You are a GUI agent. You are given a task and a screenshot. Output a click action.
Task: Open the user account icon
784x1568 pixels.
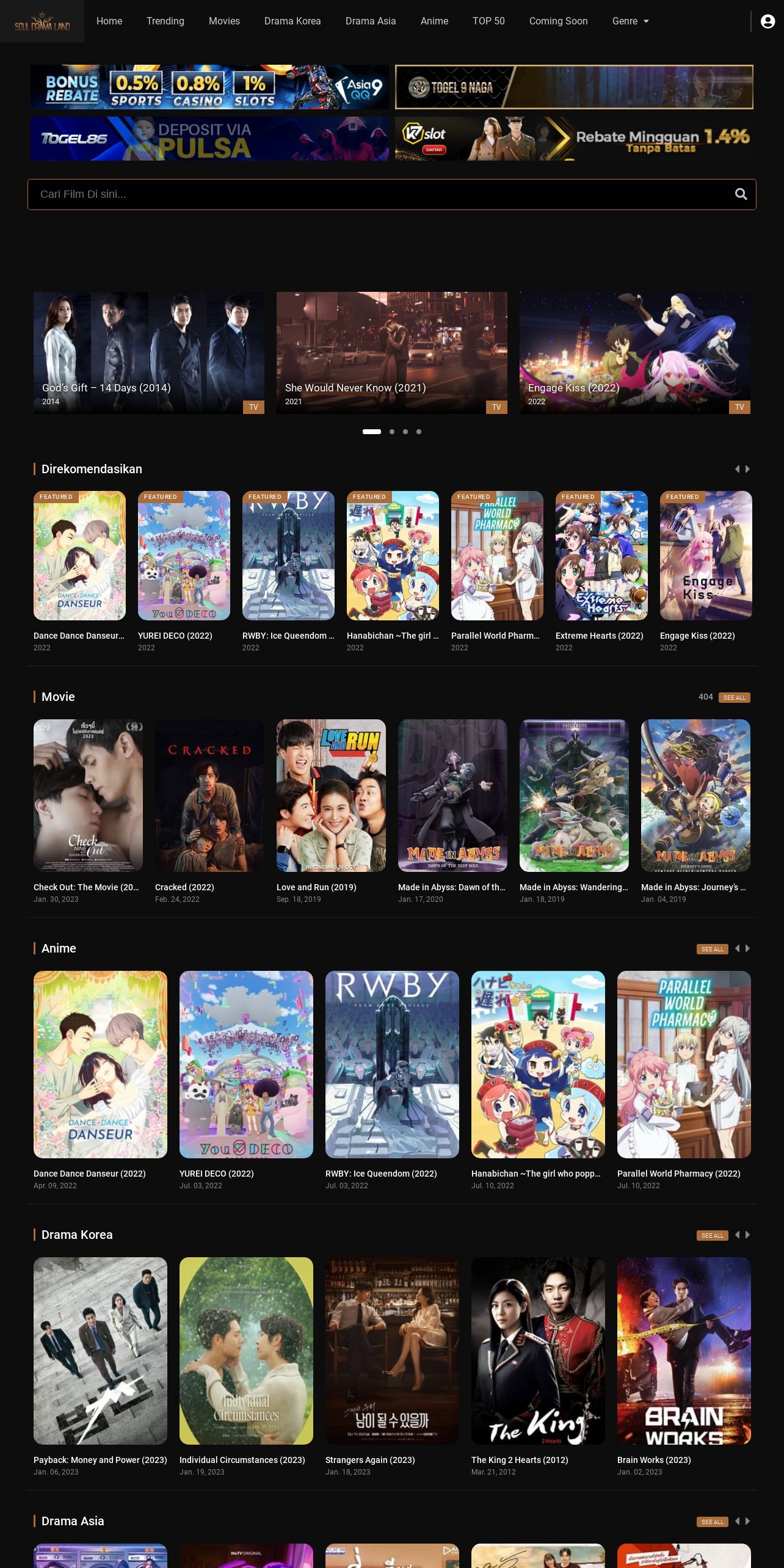768,21
